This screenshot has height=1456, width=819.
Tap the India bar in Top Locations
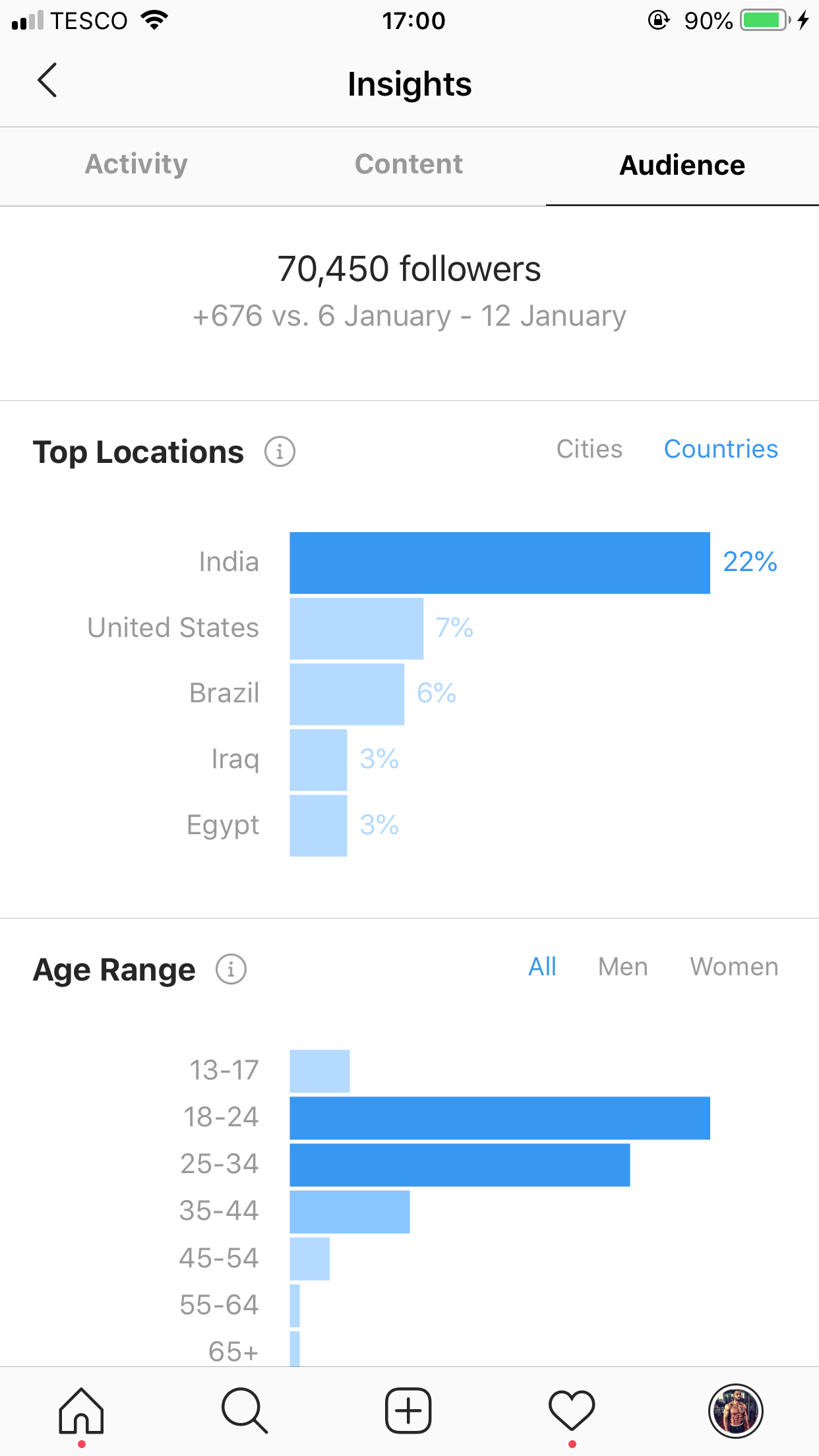point(500,562)
